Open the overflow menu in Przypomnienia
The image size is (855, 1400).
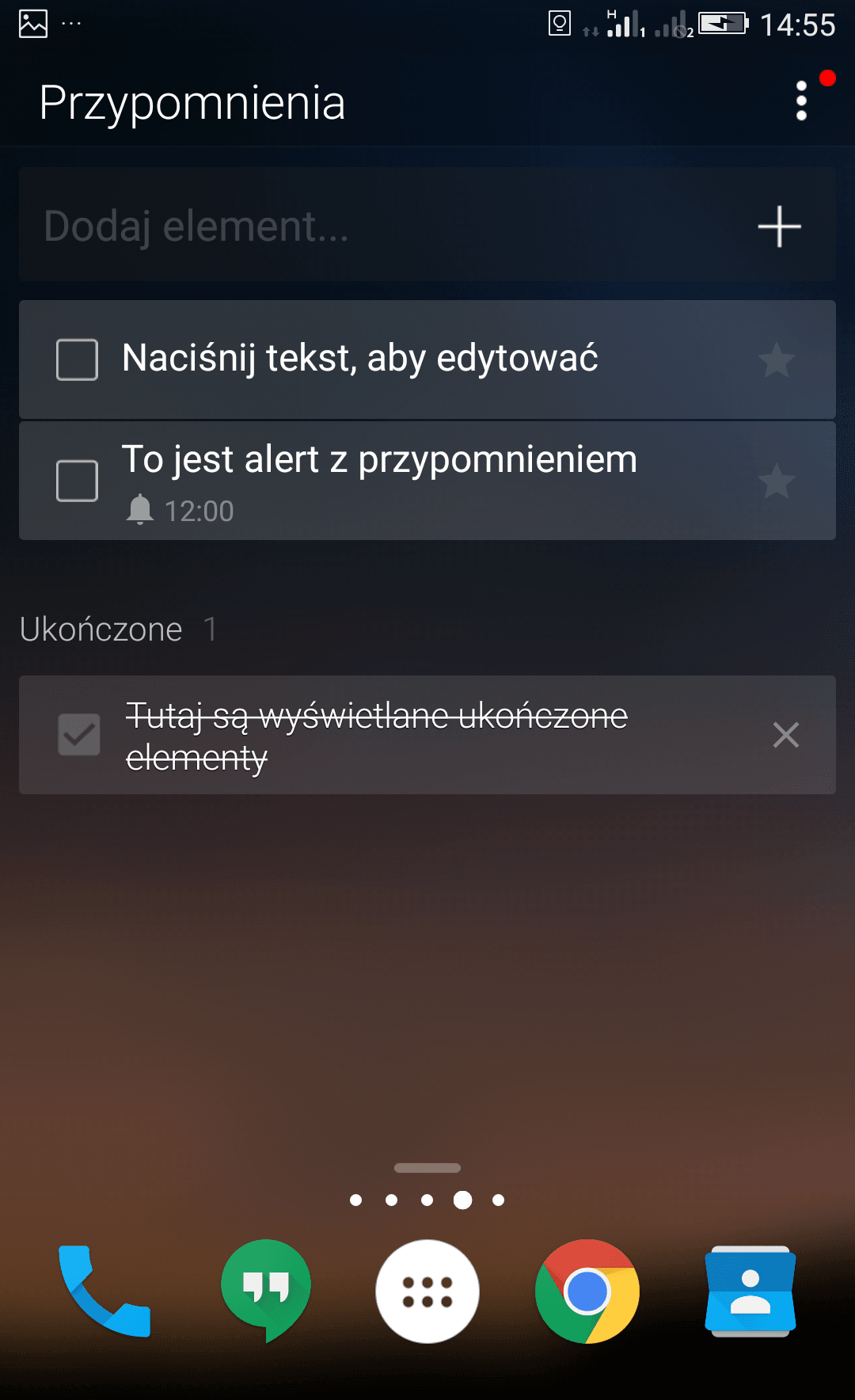point(801,101)
